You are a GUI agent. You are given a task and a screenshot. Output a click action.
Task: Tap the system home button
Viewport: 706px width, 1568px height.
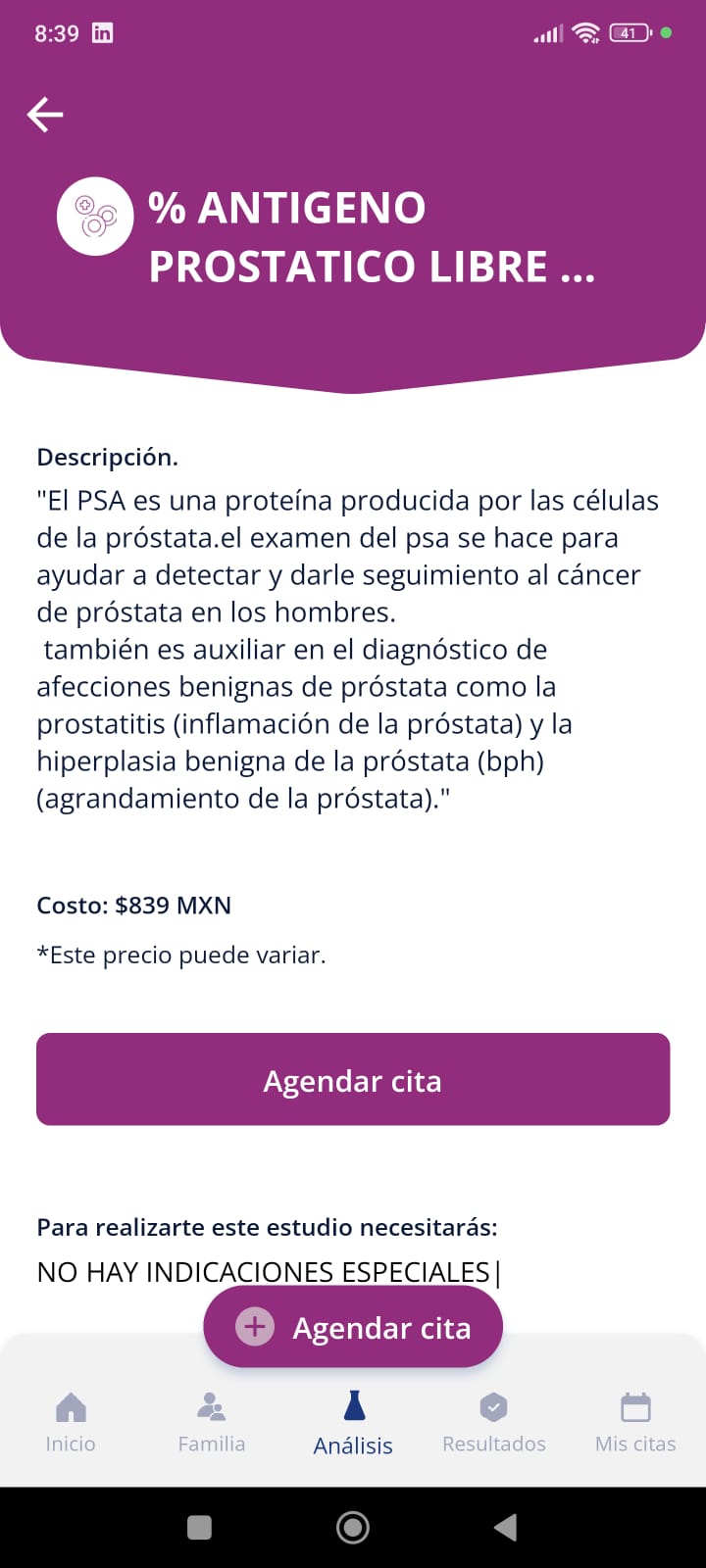pyautogui.click(x=353, y=1527)
